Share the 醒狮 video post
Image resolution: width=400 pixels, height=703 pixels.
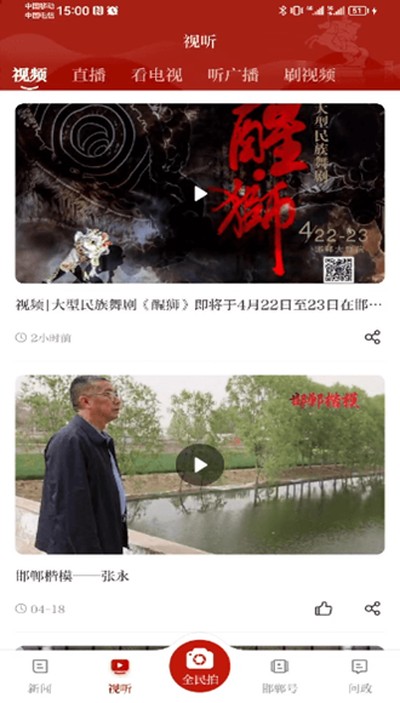tap(372, 337)
